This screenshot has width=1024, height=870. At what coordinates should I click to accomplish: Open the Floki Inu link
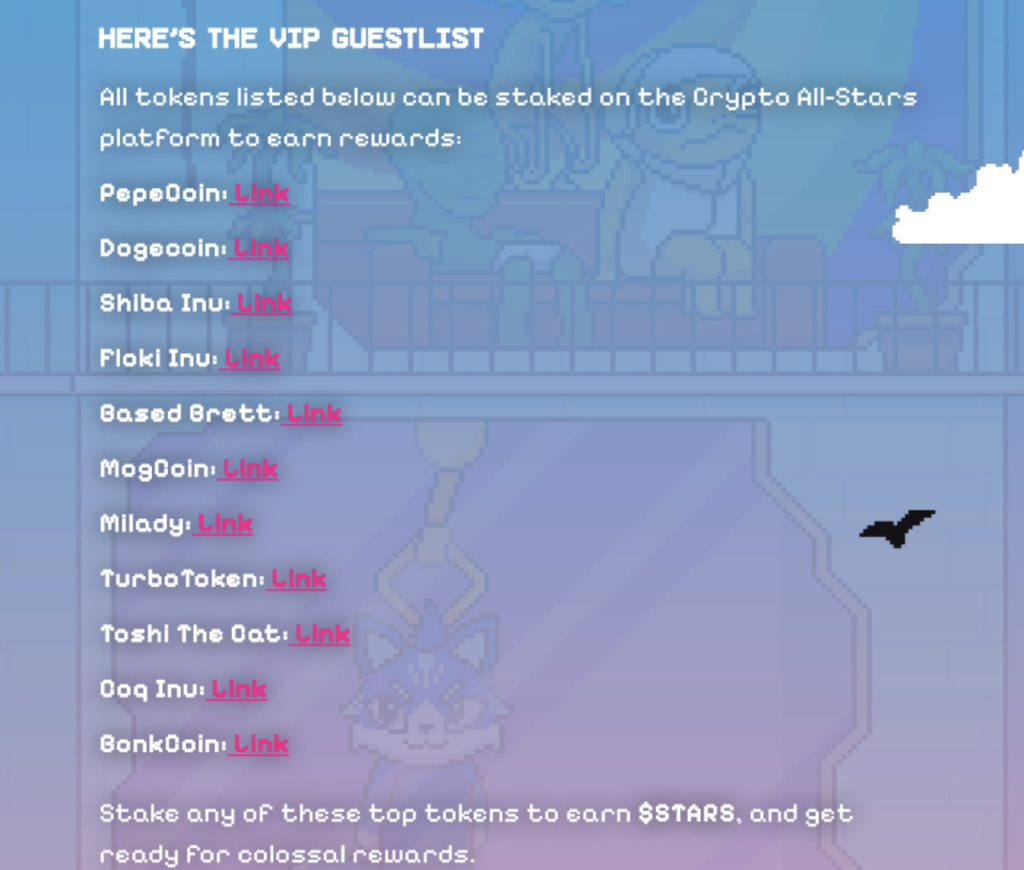(252, 358)
